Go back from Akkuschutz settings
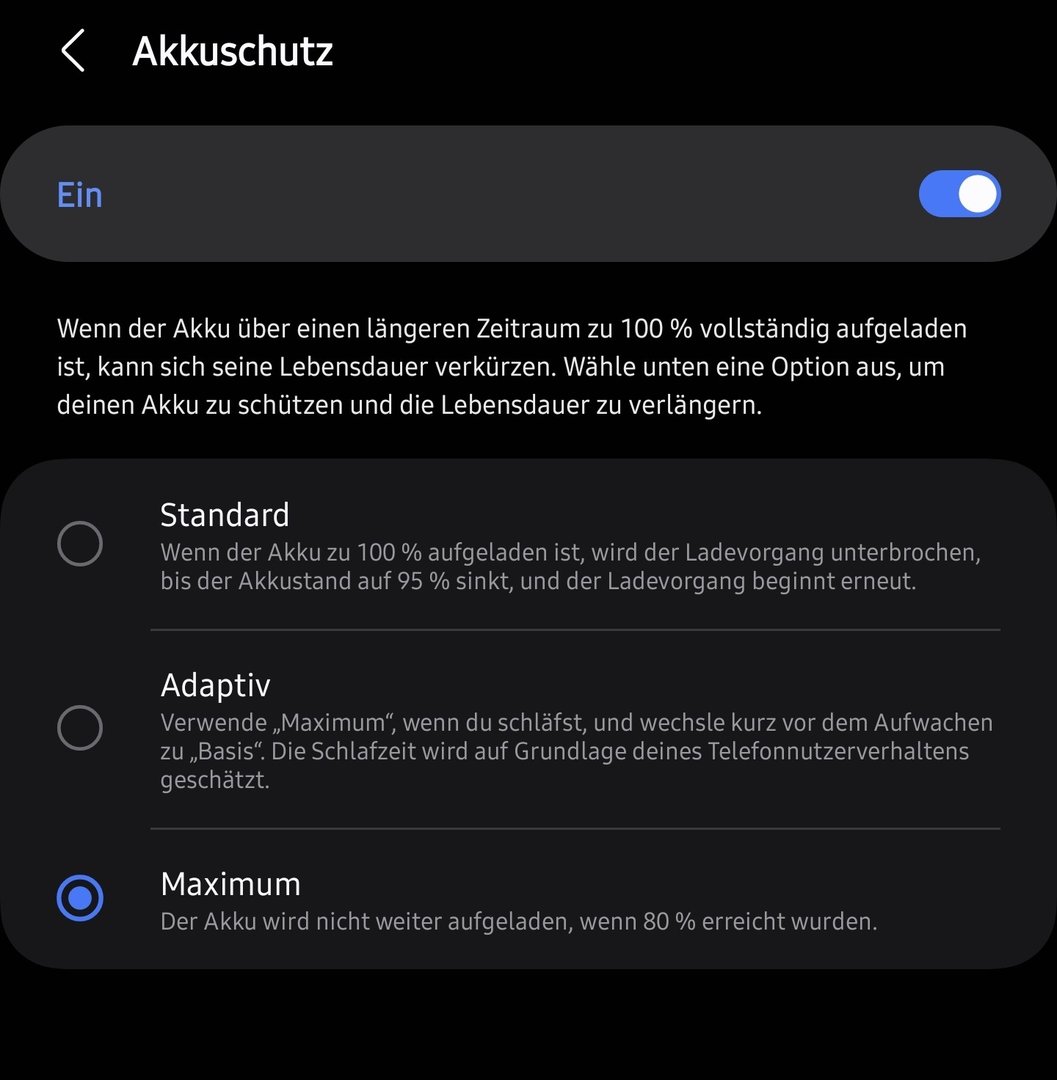Viewport: 1057px width, 1080px height. click(x=73, y=51)
